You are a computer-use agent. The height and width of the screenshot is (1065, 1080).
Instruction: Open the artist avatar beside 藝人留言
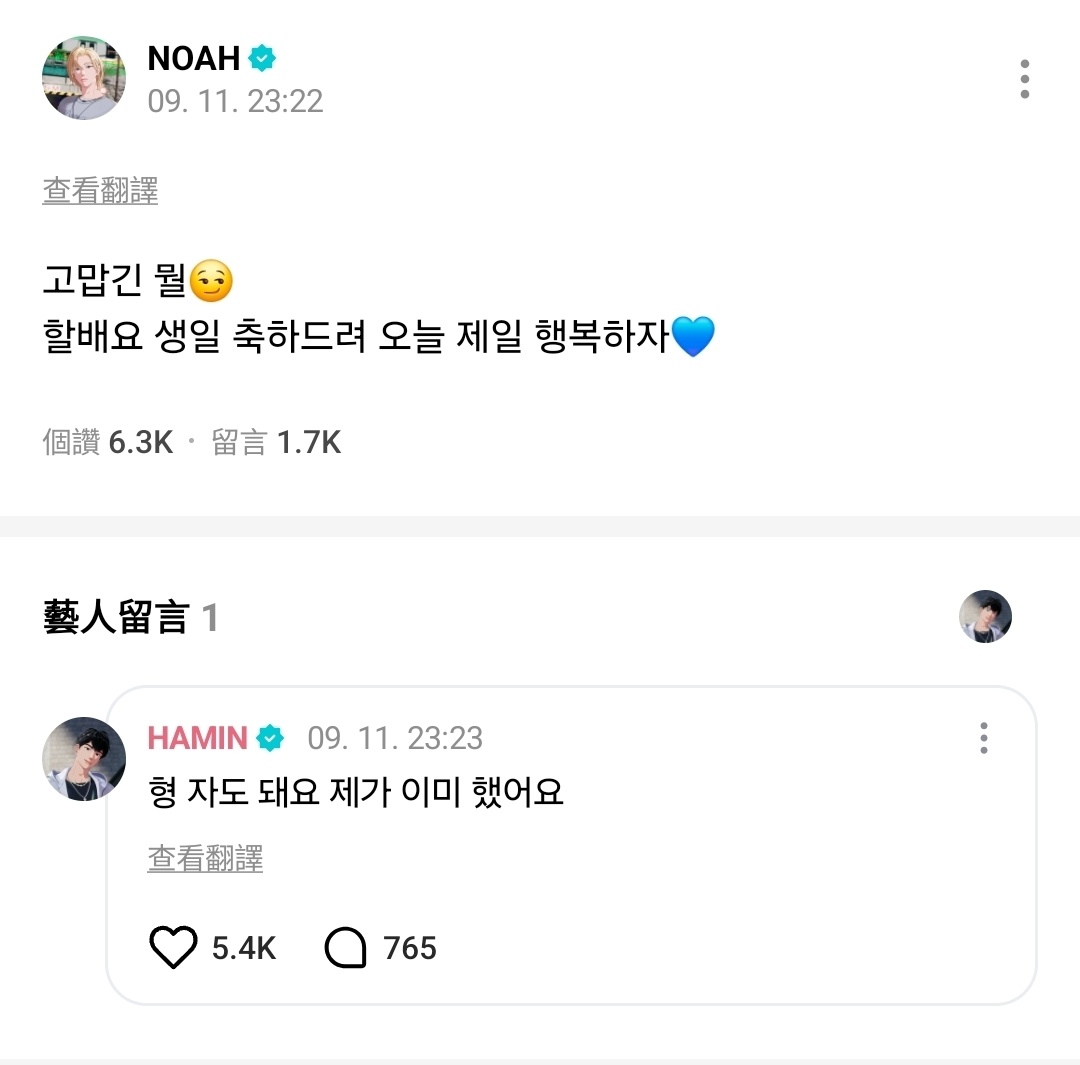pos(985,616)
